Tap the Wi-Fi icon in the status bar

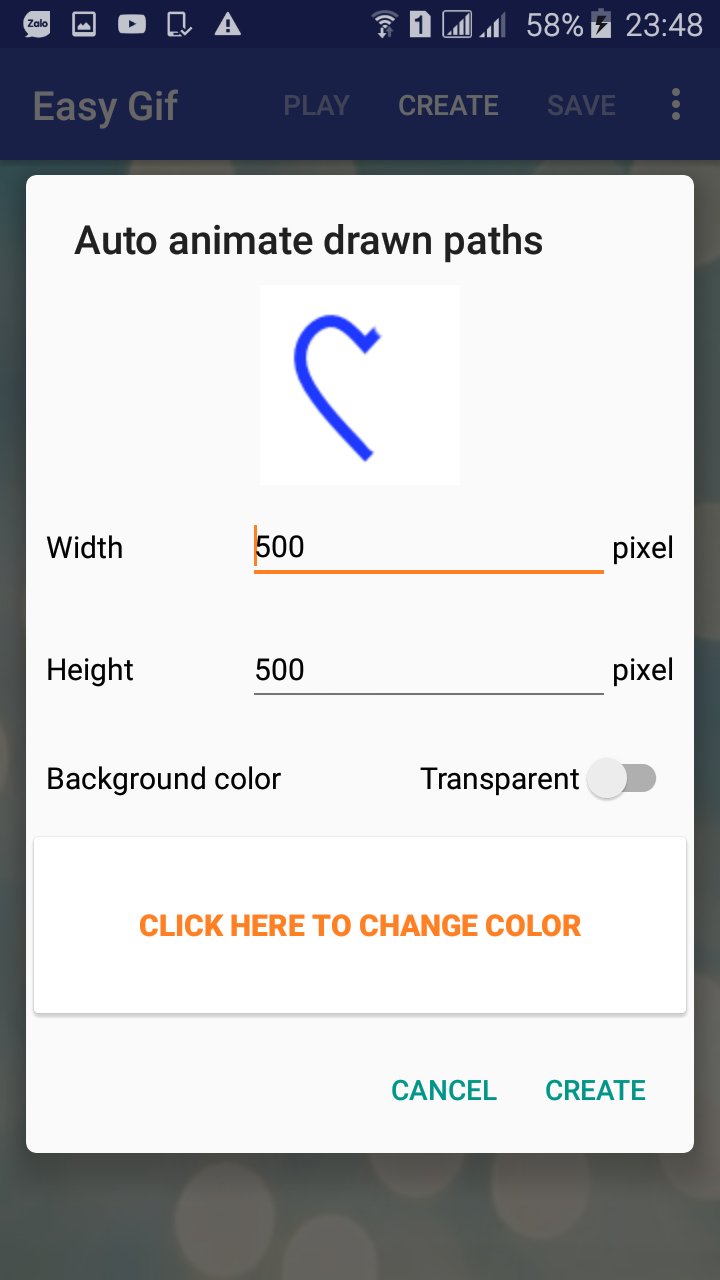click(x=385, y=22)
